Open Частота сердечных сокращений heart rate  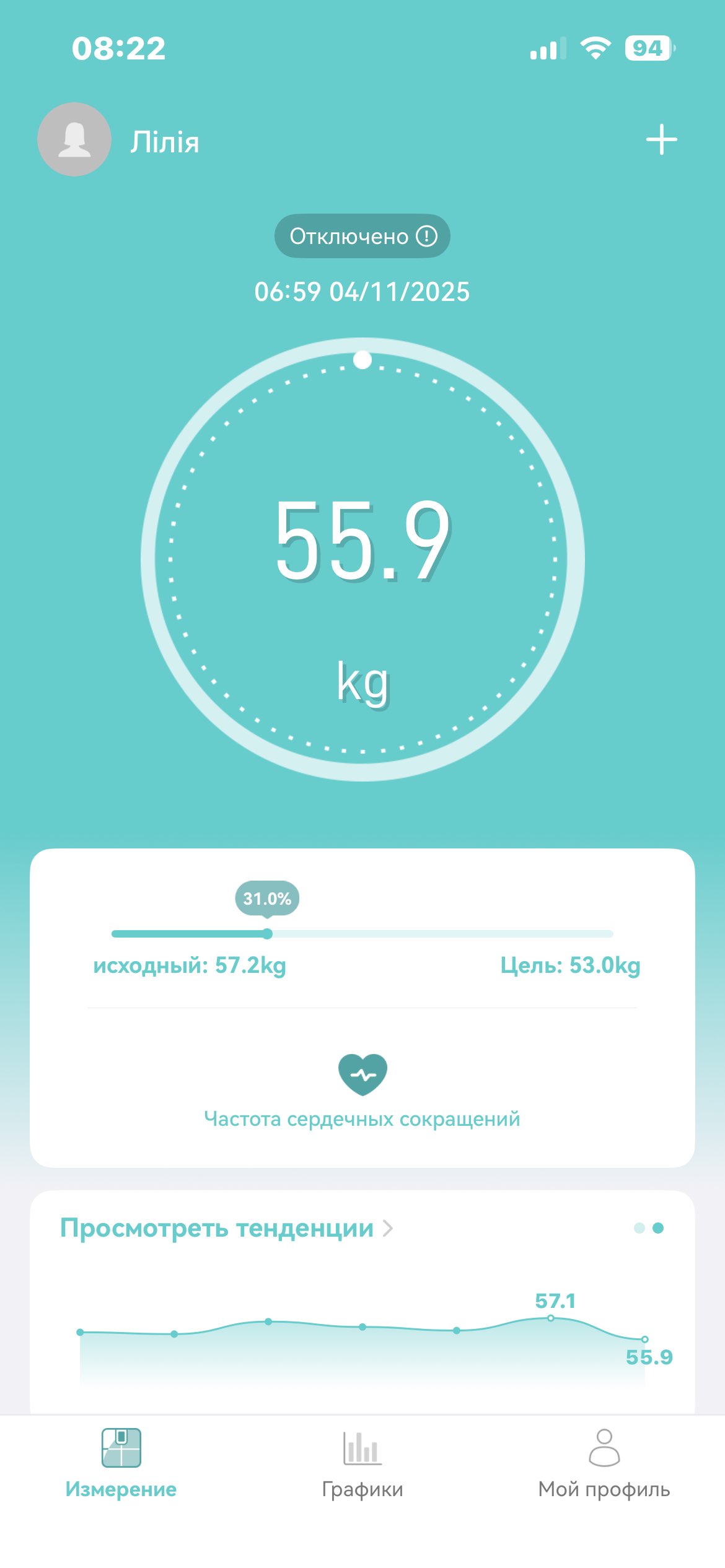(x=362, y=1091)
